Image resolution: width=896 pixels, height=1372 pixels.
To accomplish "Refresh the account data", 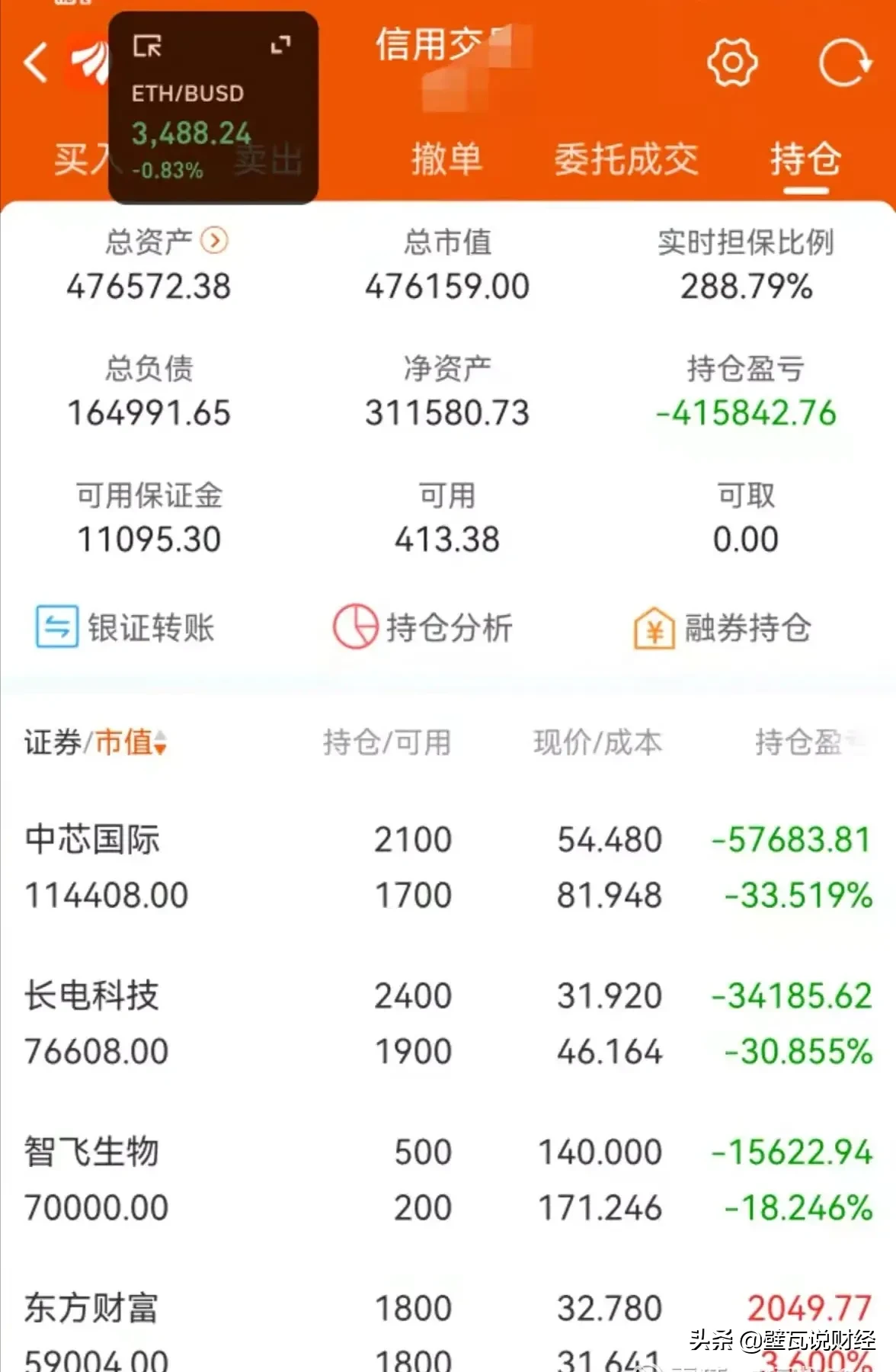I will 844,62.
